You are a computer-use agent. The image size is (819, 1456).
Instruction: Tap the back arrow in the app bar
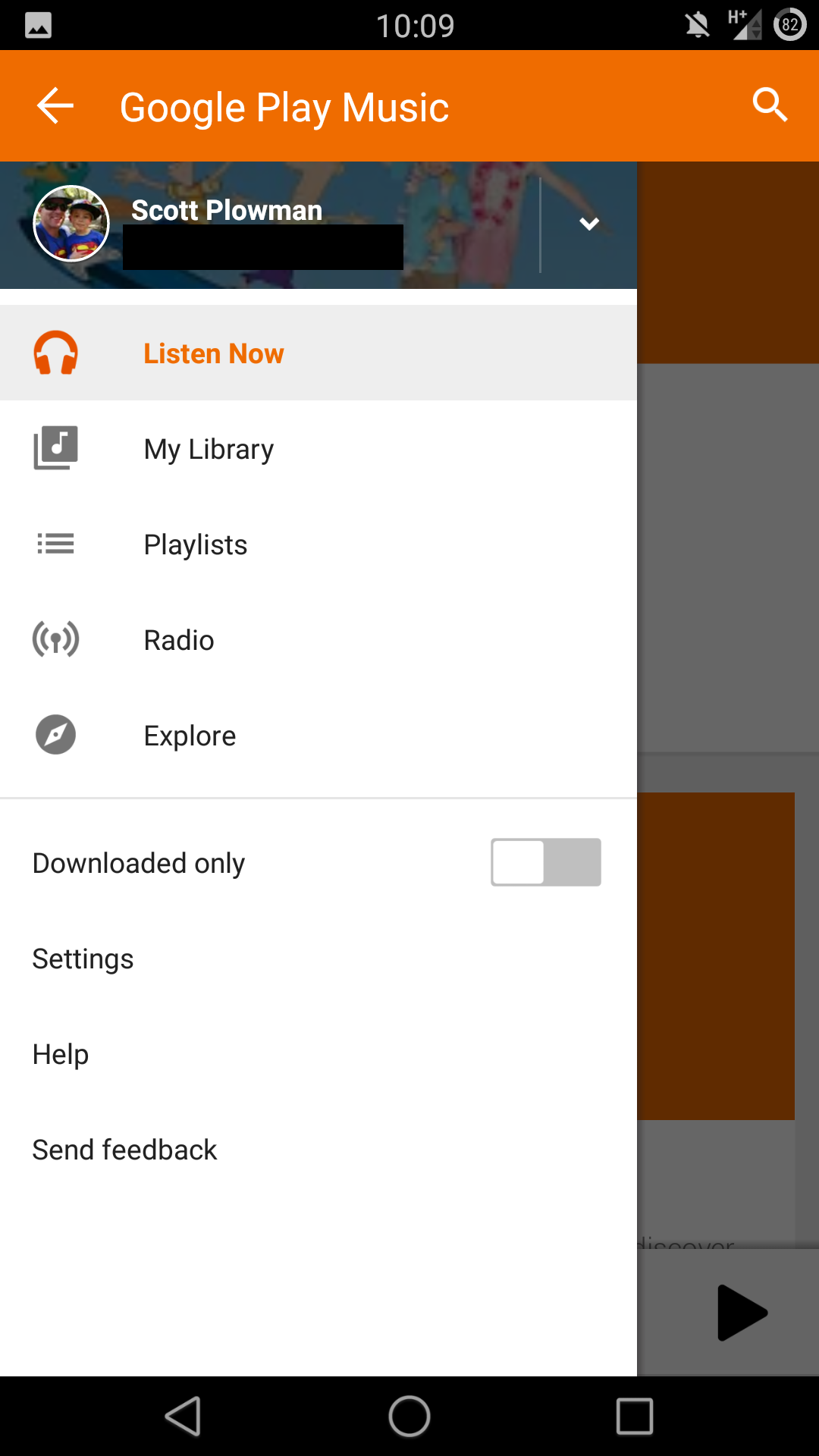(x=55, y=105)
